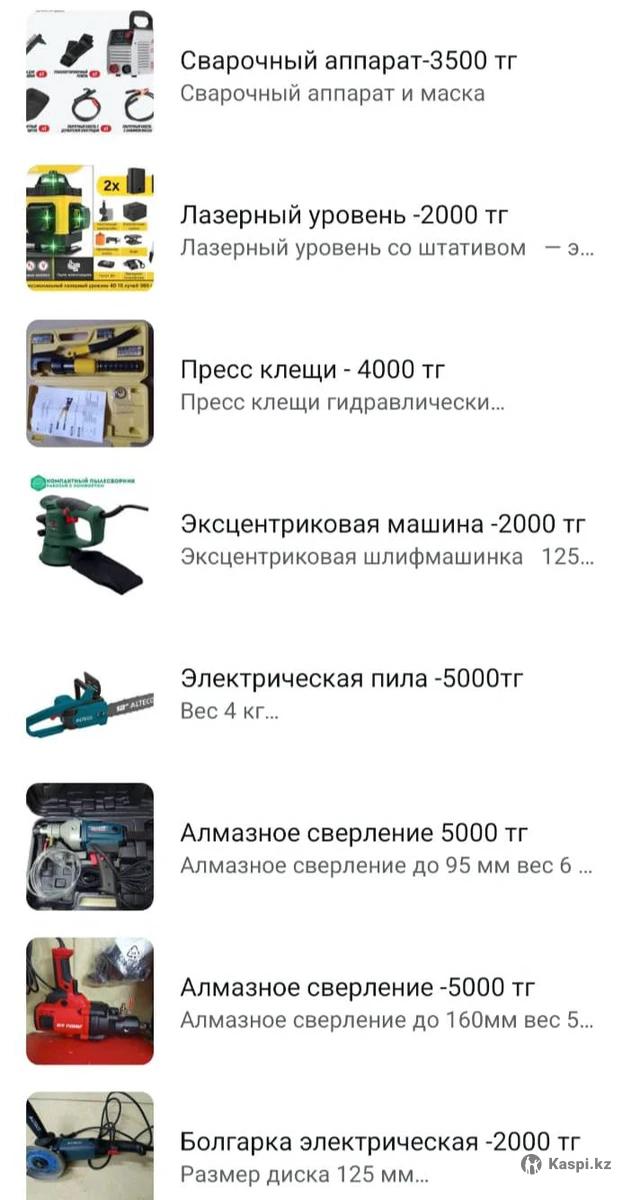
Task: Open the Сварочный аппарат-3500 тг item
Action: [348, 61]
